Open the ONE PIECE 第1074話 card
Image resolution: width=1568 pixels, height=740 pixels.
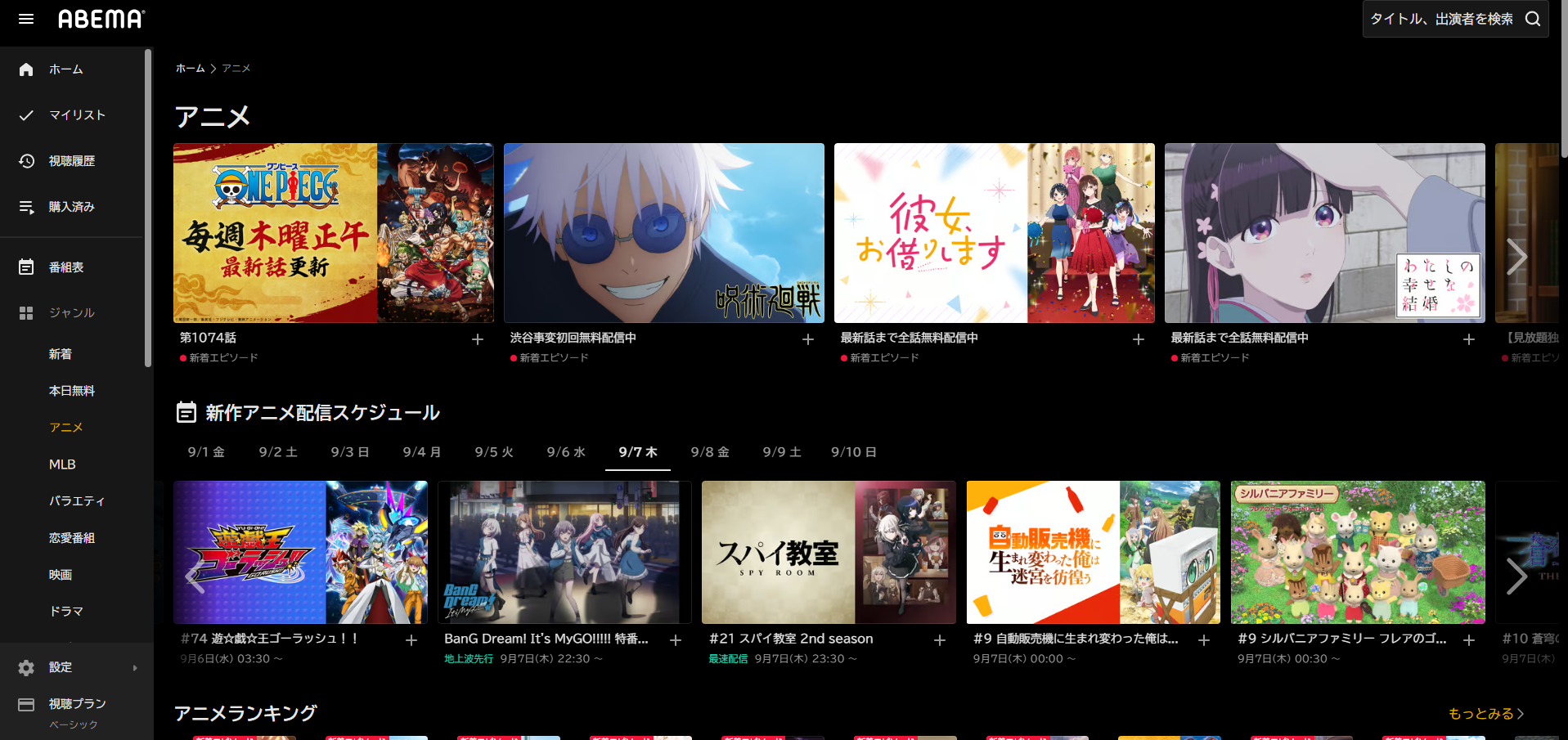click(333, 233)
